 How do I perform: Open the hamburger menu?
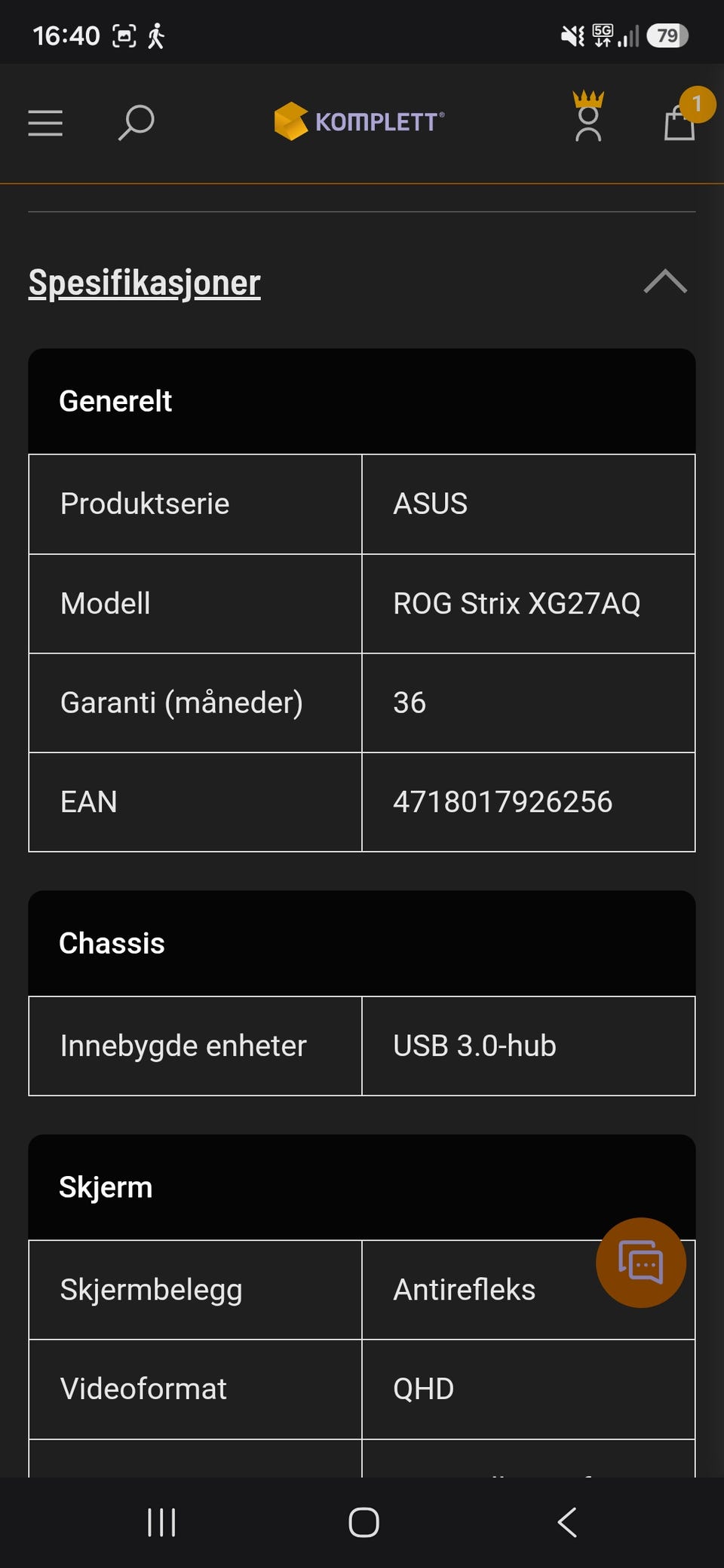click(x=45, y=123)
